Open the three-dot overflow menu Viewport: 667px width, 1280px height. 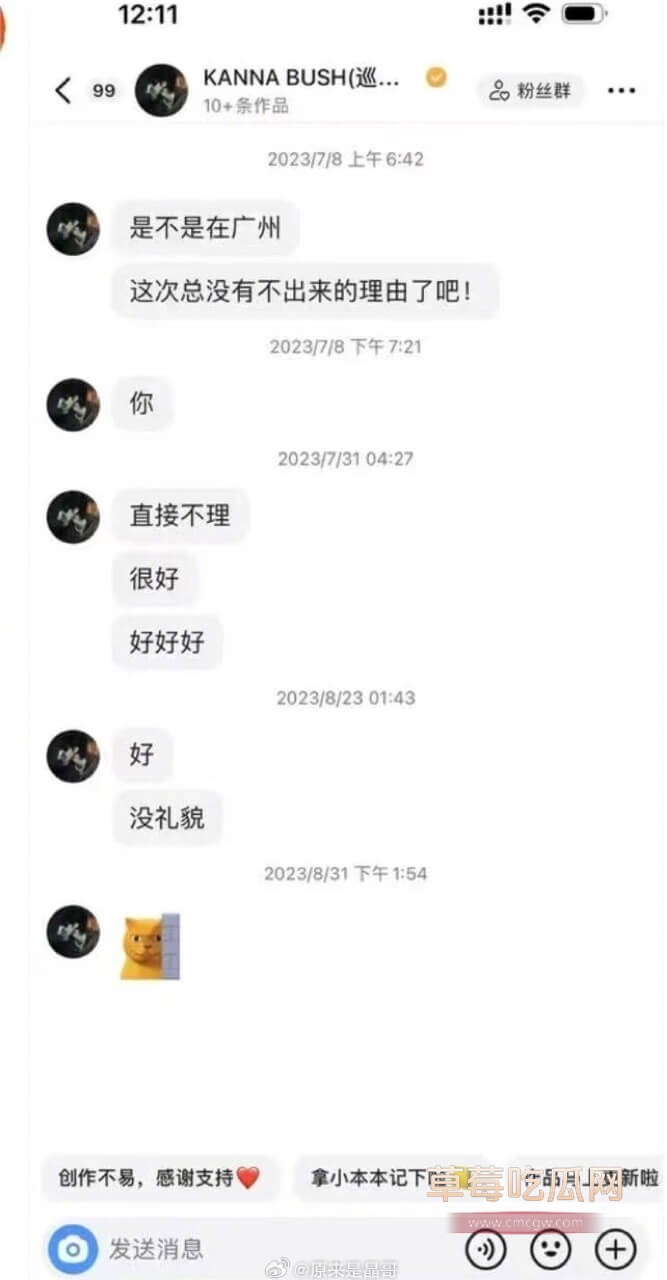point(621,91)
